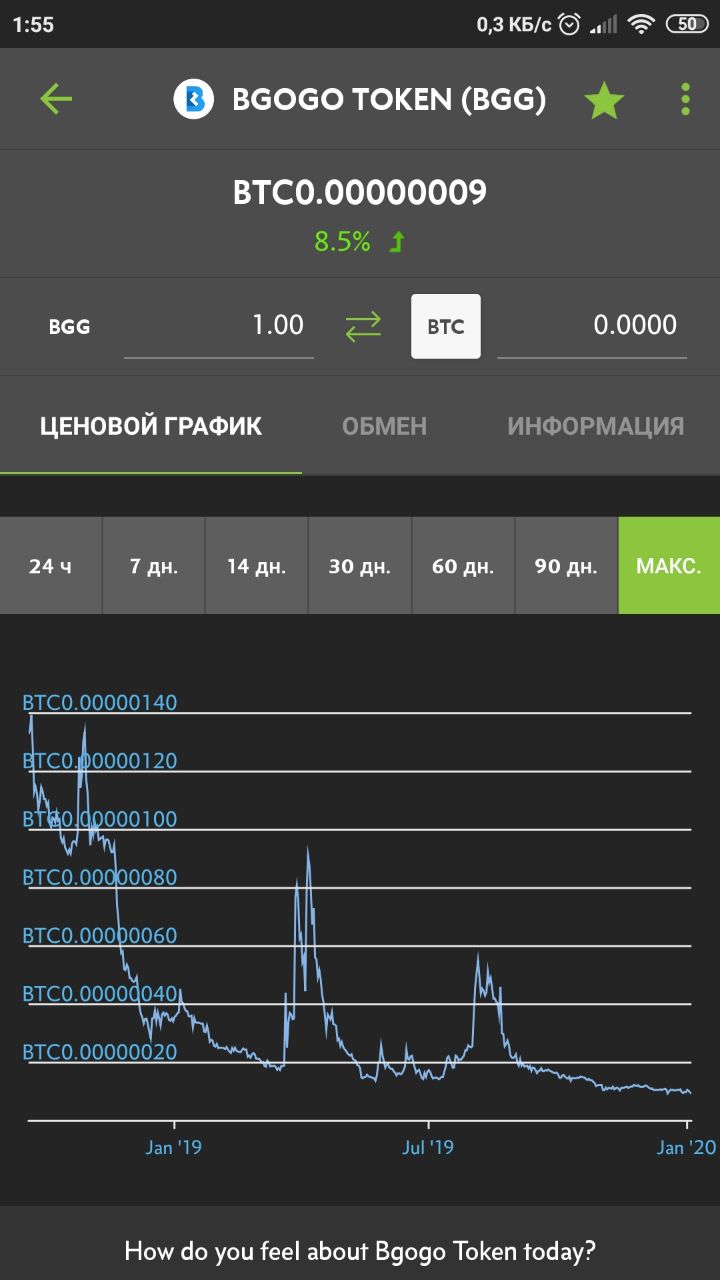Image resolution: width=720 pixels, height=1280 pixels.
Task: Select the МАКС. chart range
Action: tap(669, 566)
